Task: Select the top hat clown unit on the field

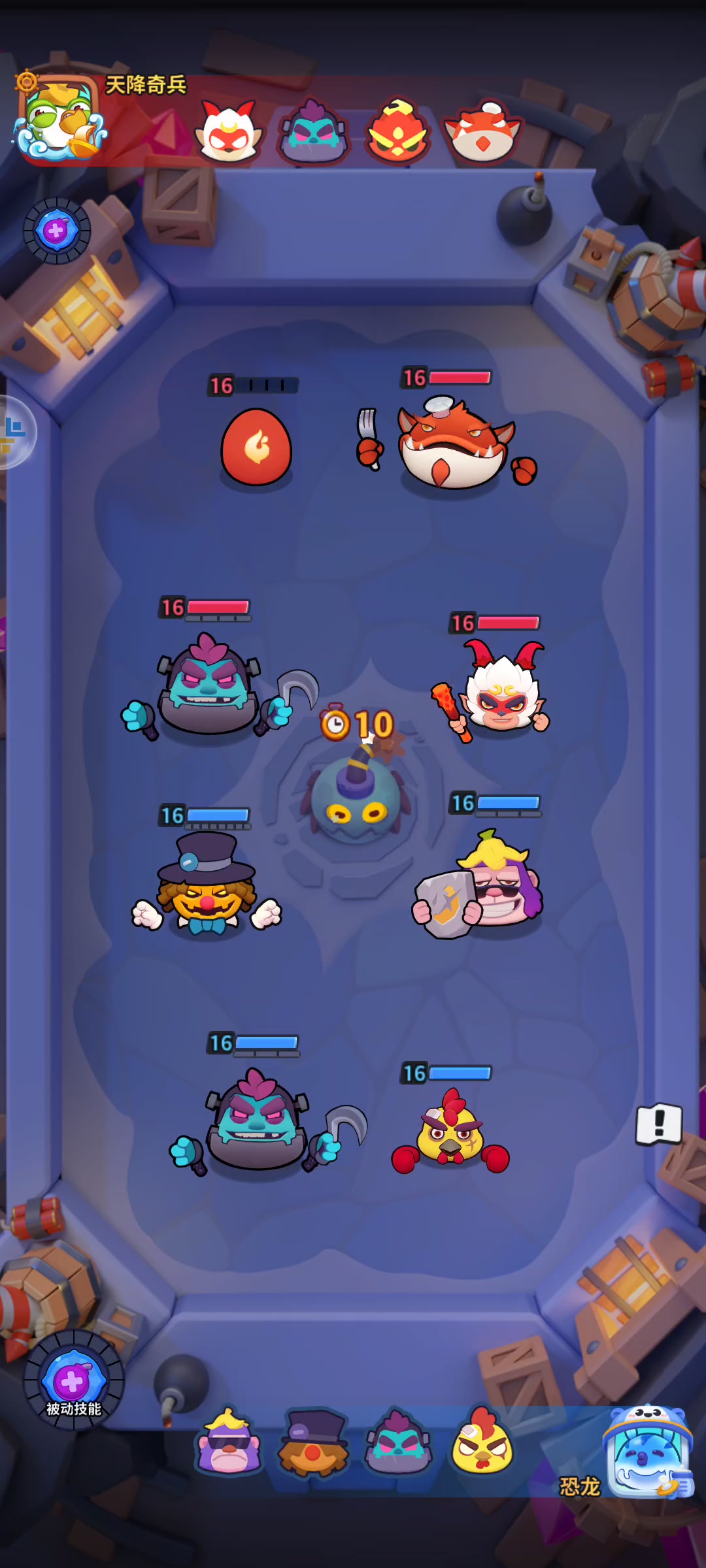Action: pos(207,884)
